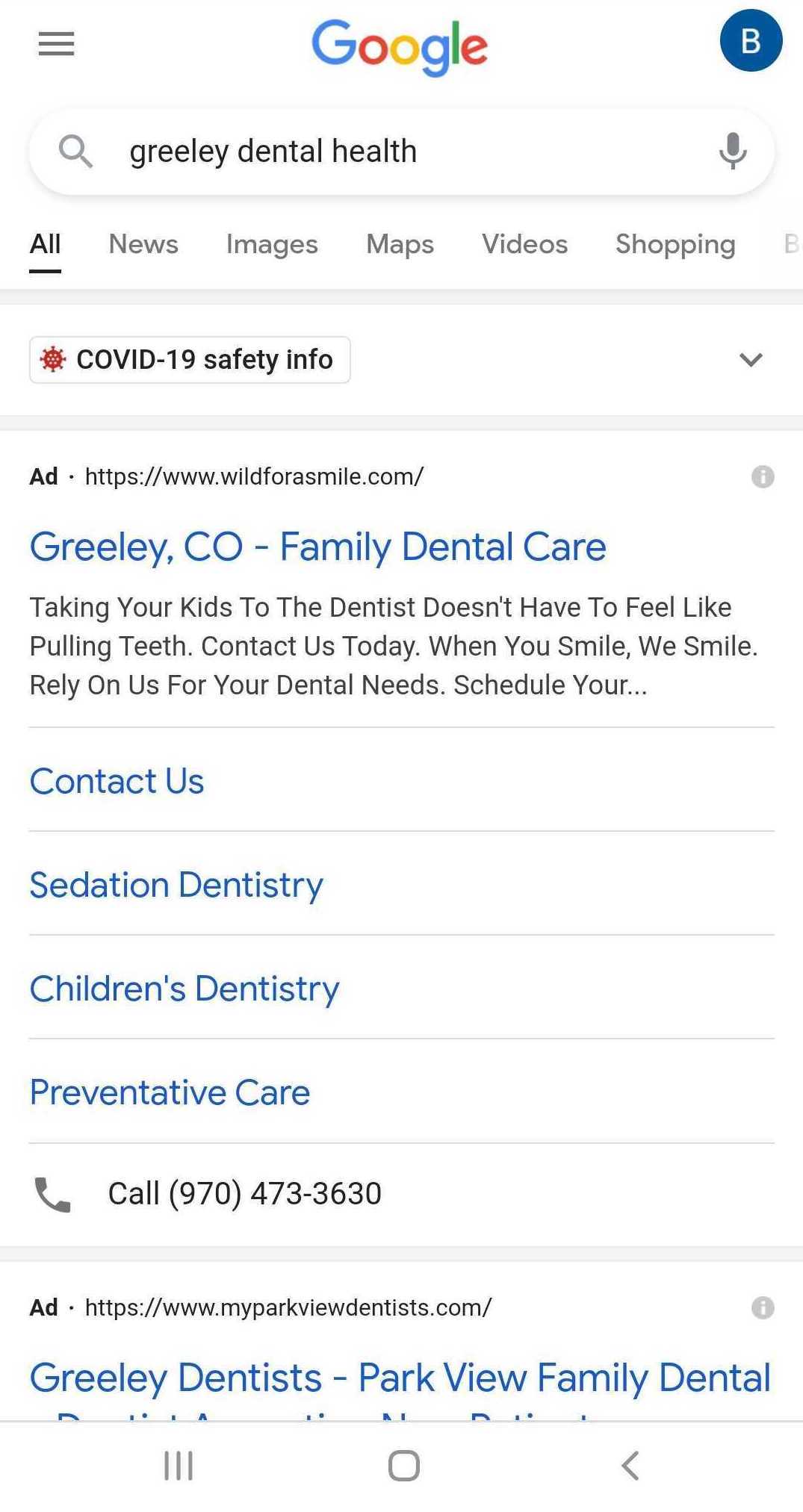Call (970) 473-3630

244,1193
